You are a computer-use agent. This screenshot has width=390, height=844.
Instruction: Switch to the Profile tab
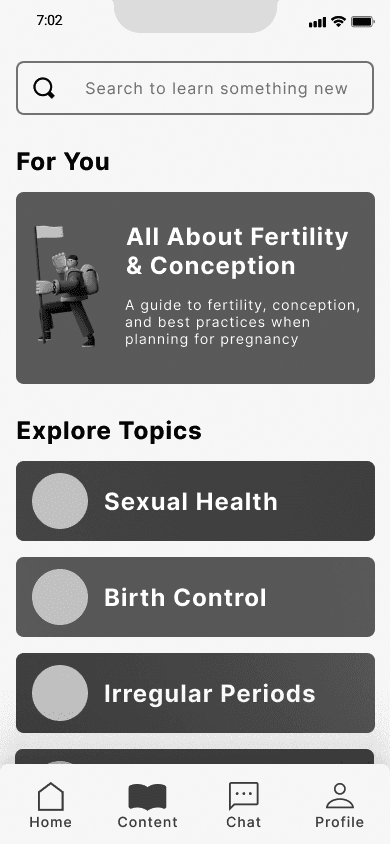click(339, 805)
